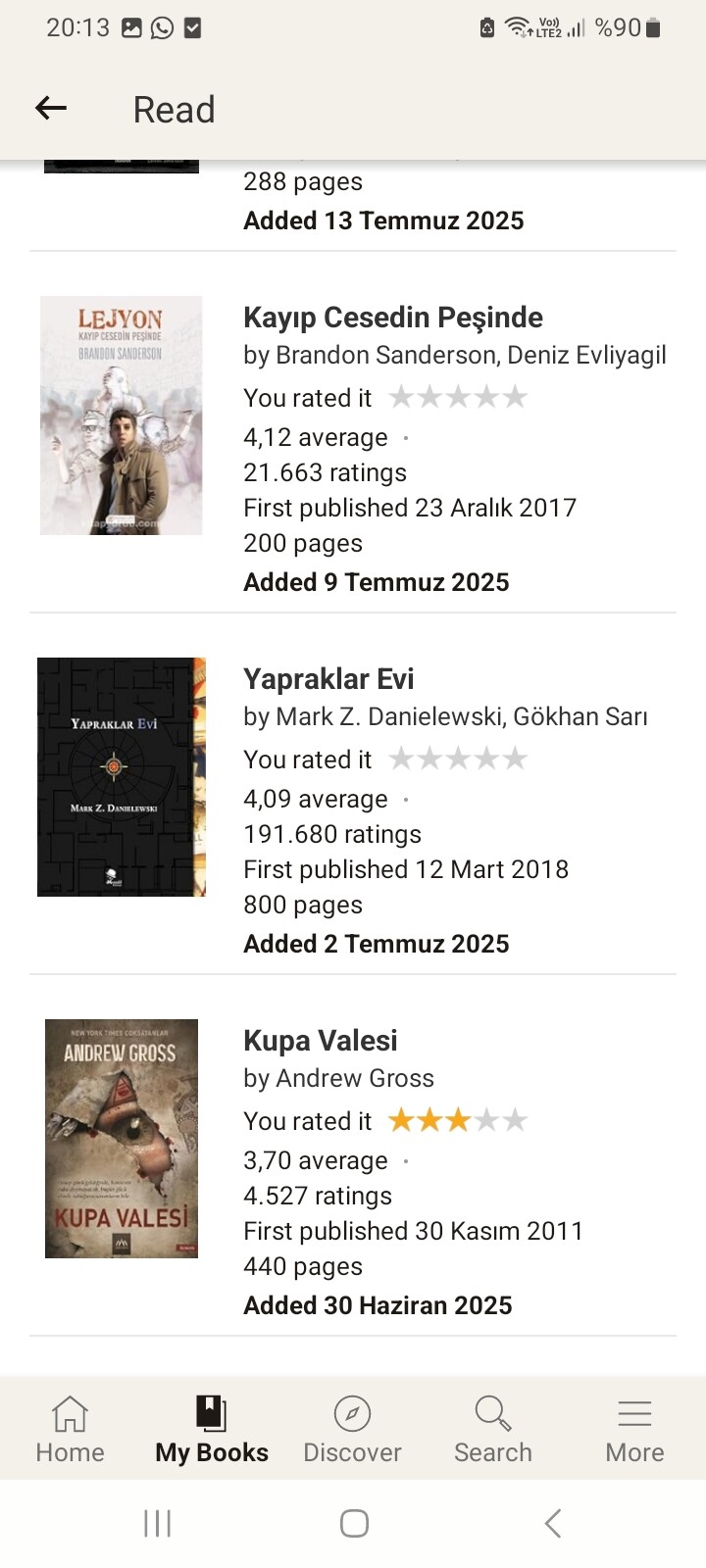Screen dimensions: 706x1568
Task: Open the Kayıp Cesedin Peşinde book entry
Action: 353,432
